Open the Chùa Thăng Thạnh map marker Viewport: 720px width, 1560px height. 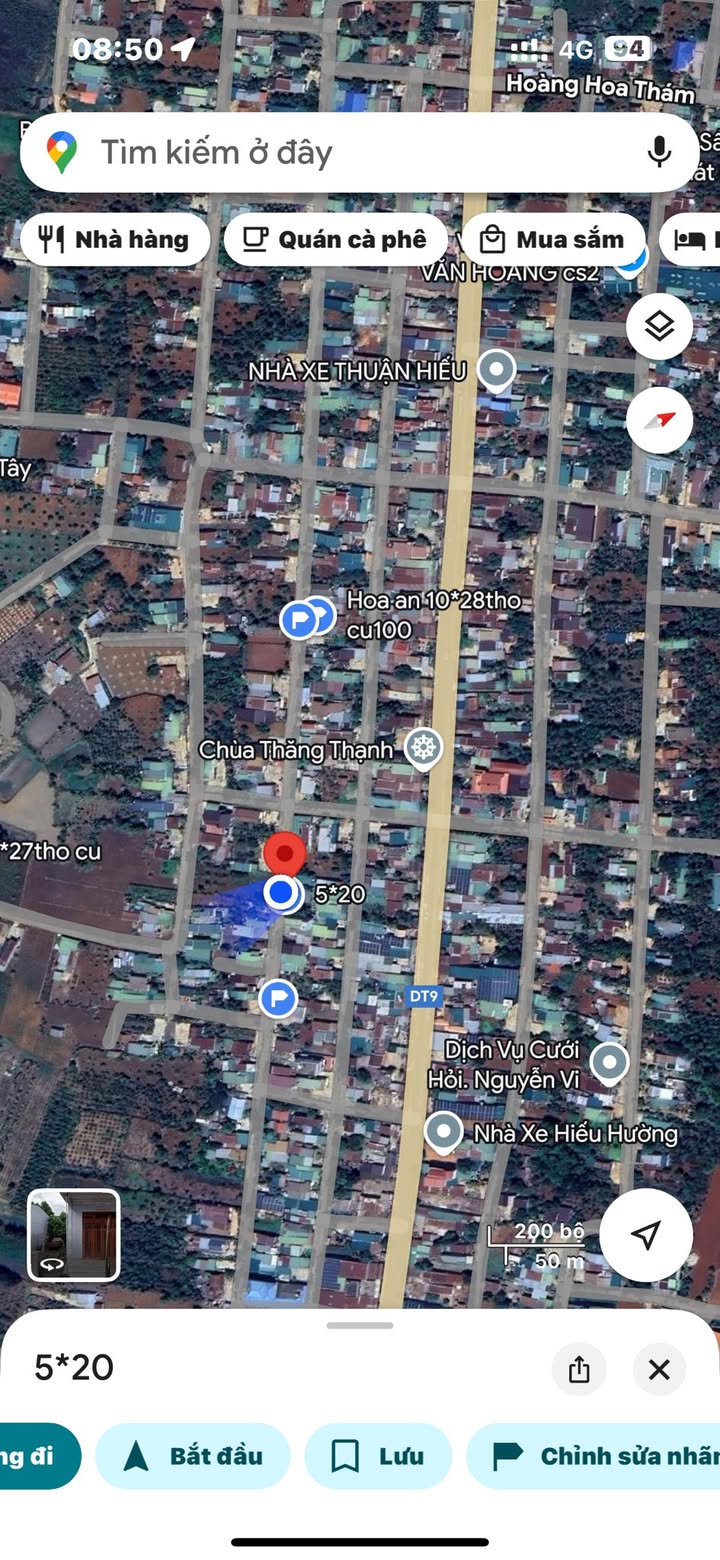424,748
